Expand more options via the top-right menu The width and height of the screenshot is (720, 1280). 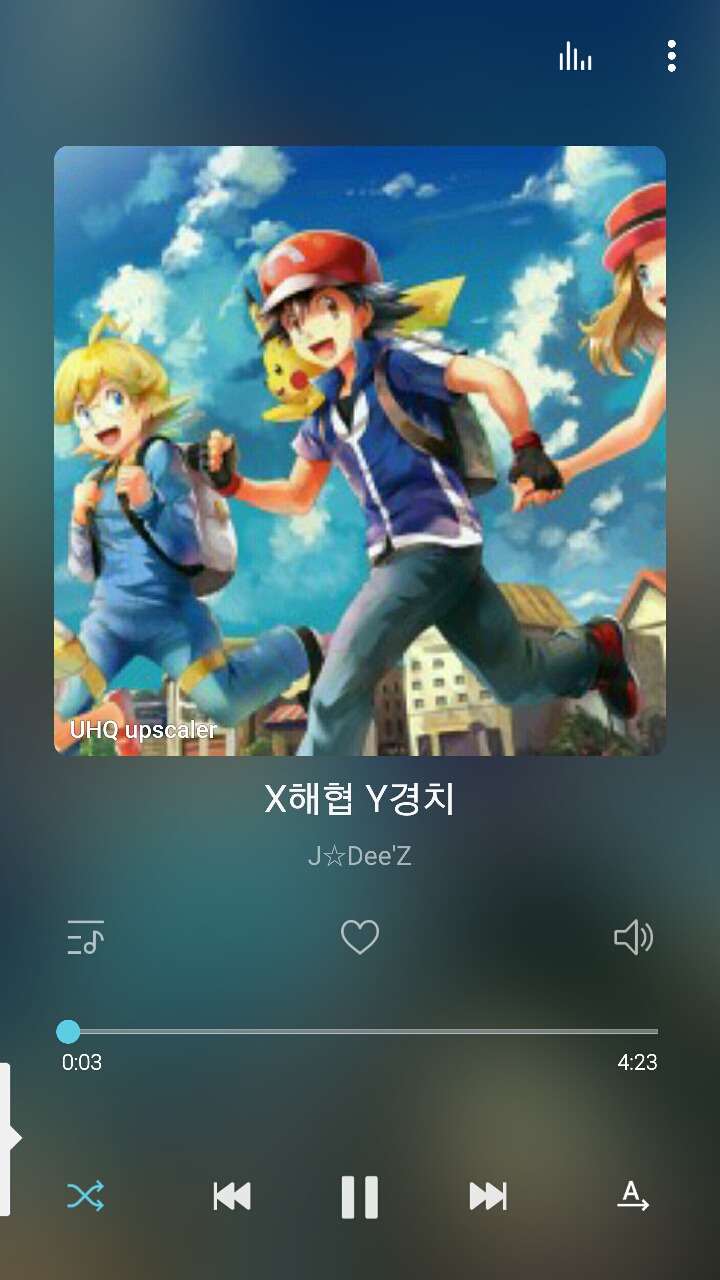click(671, 57)
